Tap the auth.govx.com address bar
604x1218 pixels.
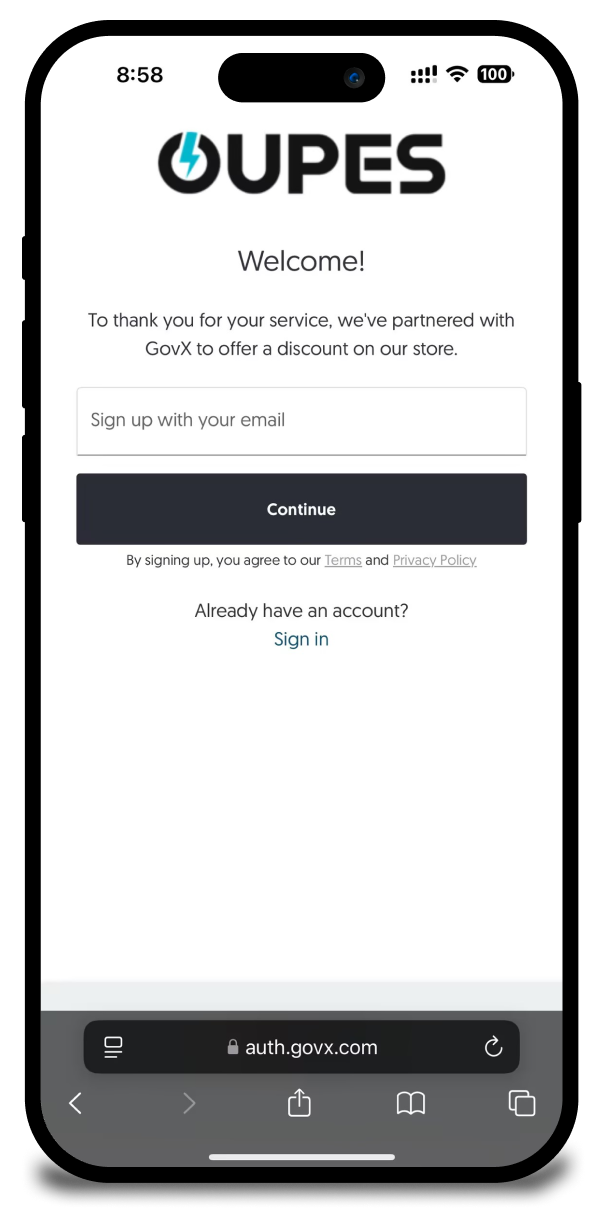pos(302,1047)
